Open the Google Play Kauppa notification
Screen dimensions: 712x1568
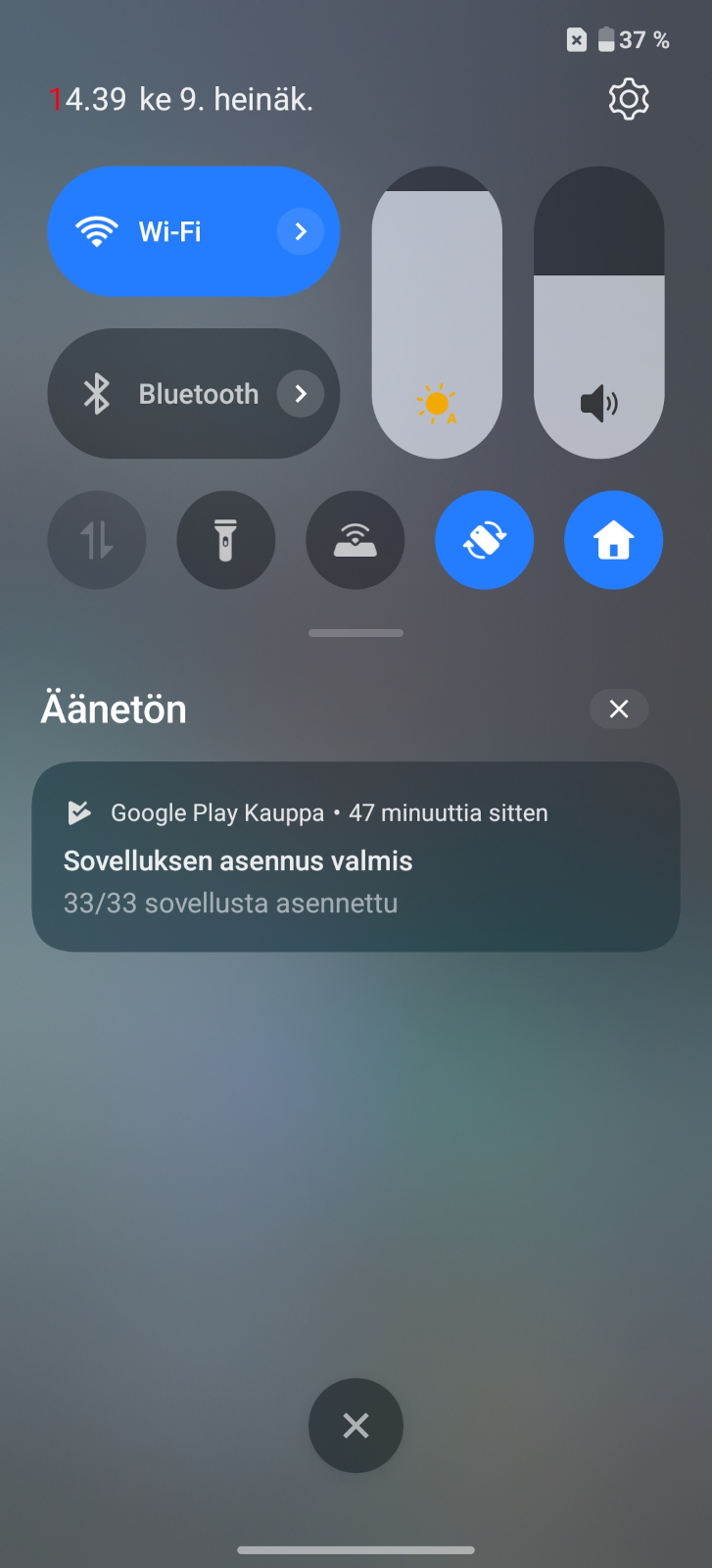(x=356, y=857)
